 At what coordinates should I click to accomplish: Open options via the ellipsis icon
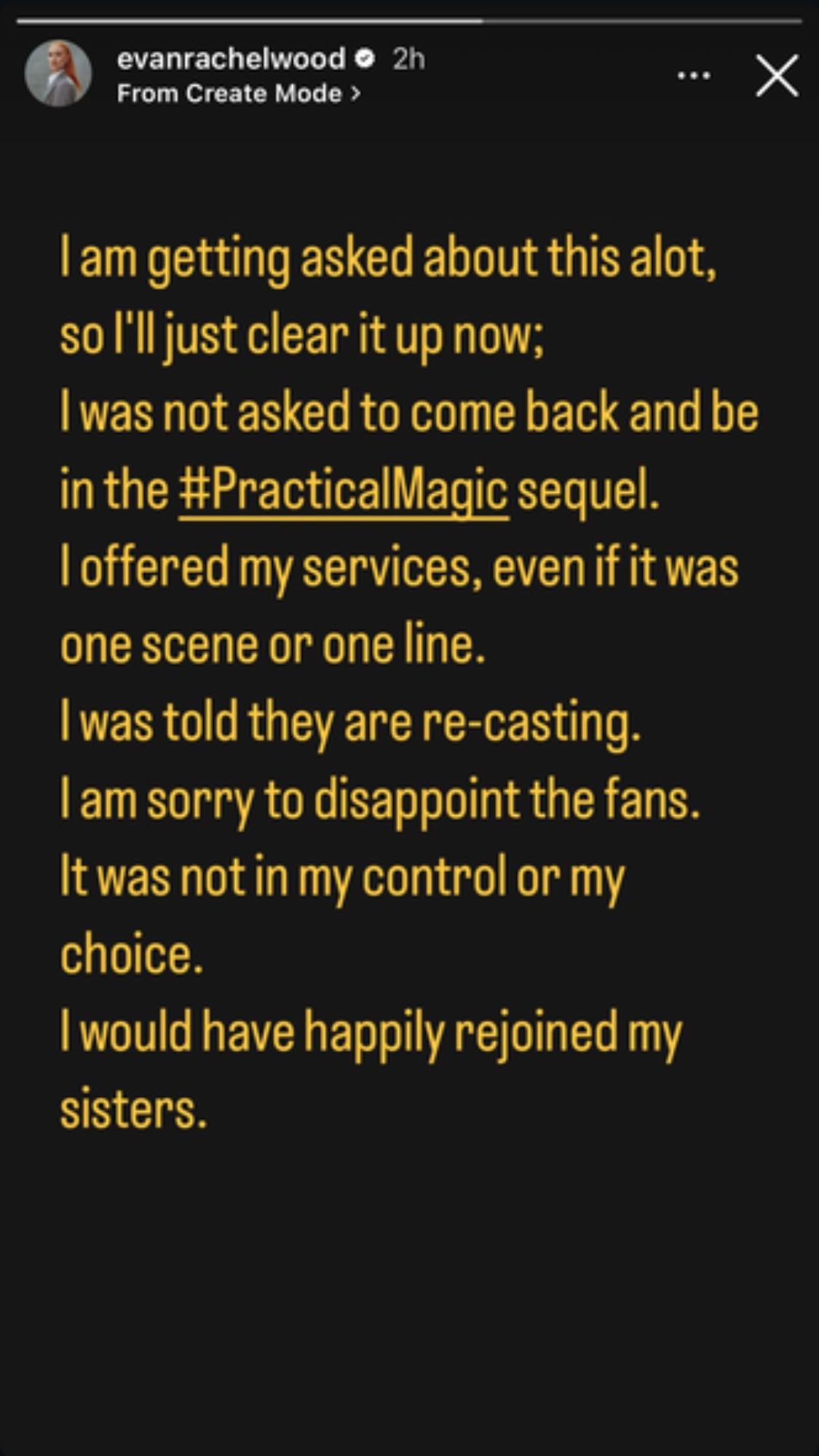pos(692,74)
